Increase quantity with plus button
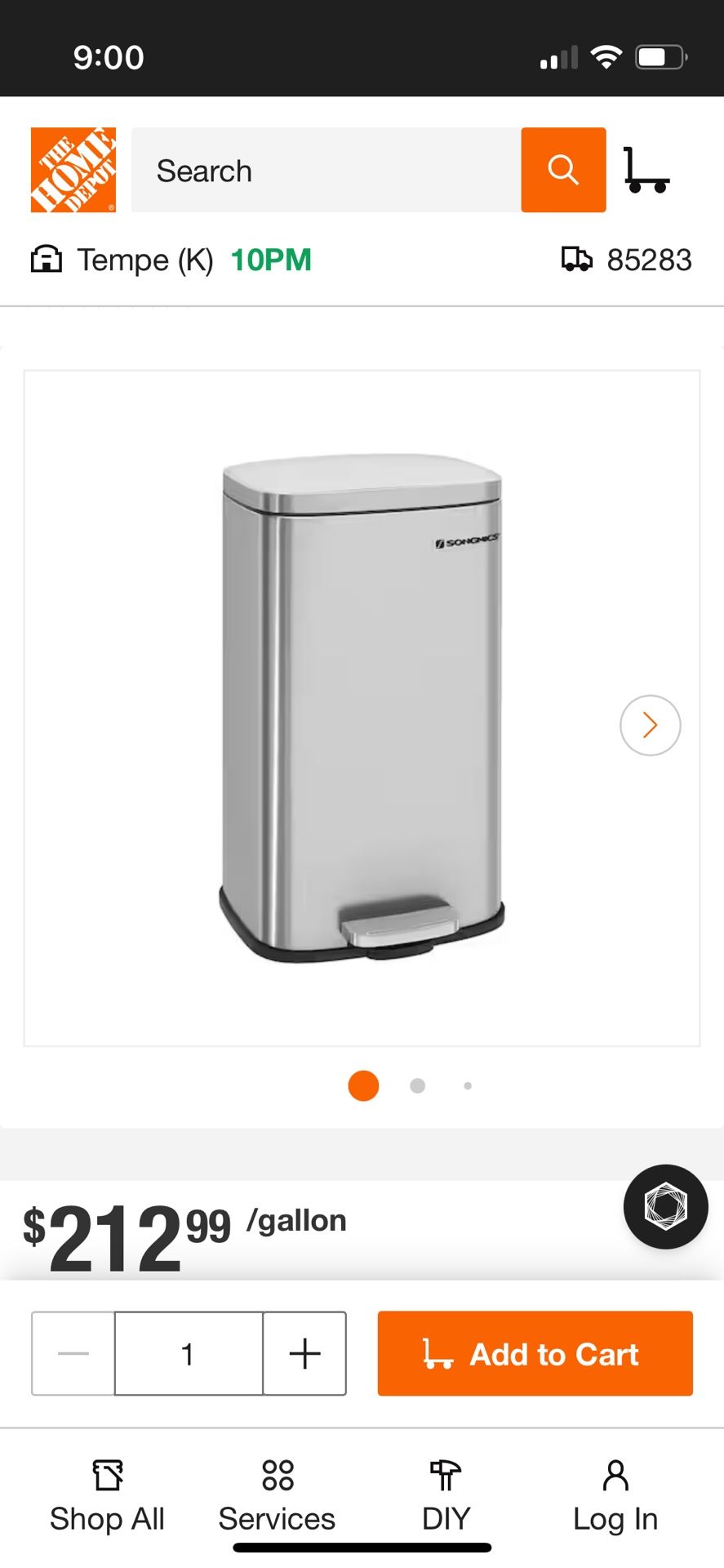 pos(304,1353)
